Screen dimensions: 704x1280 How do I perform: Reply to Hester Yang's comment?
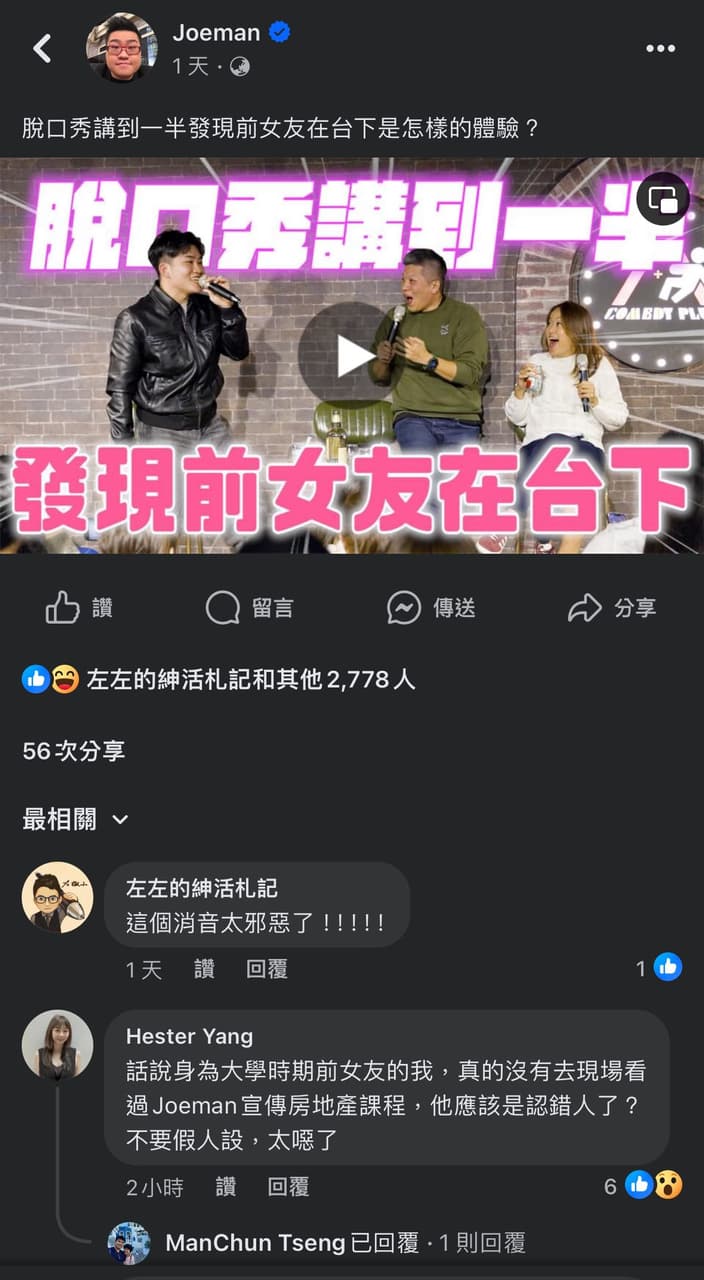coord(288,1187)
